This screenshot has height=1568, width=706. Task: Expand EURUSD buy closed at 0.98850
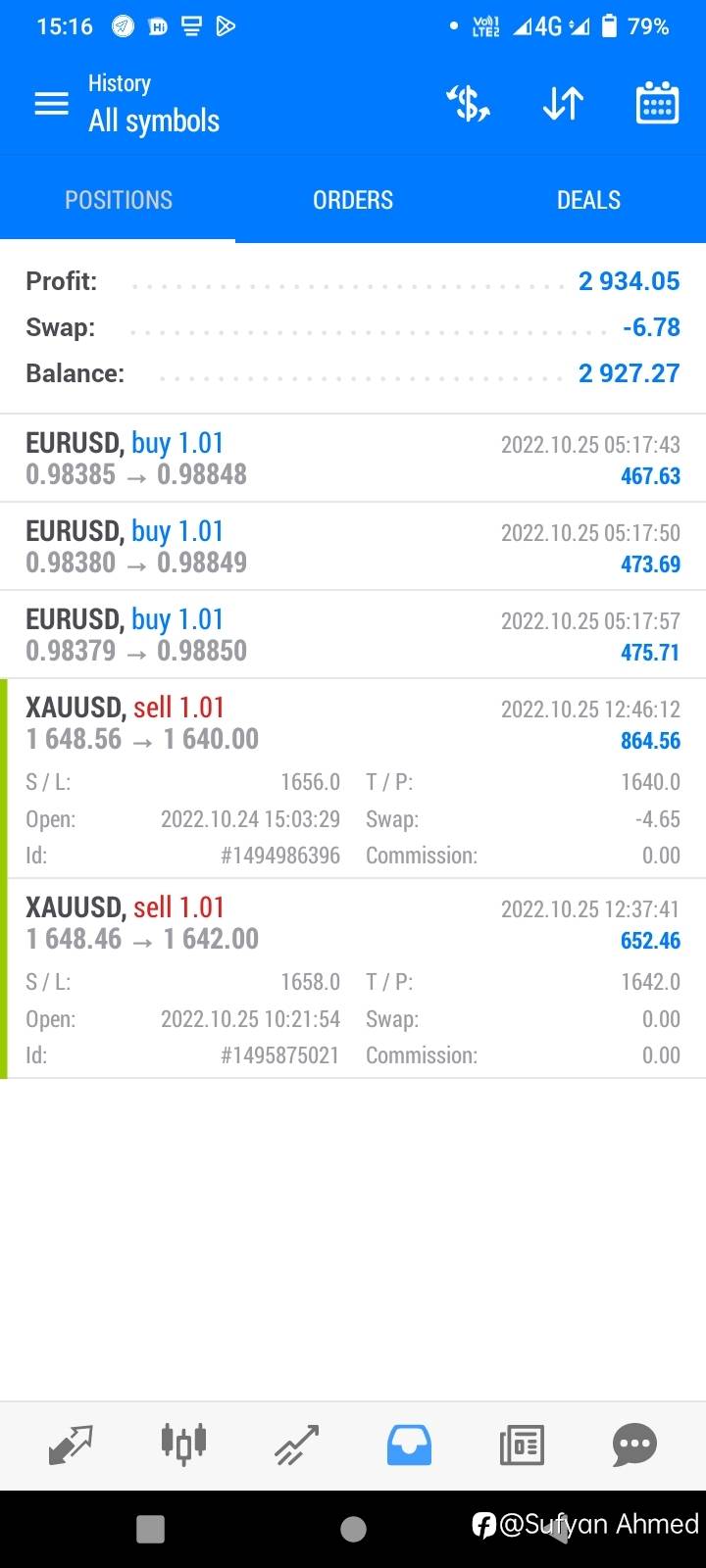pos(353,634)
